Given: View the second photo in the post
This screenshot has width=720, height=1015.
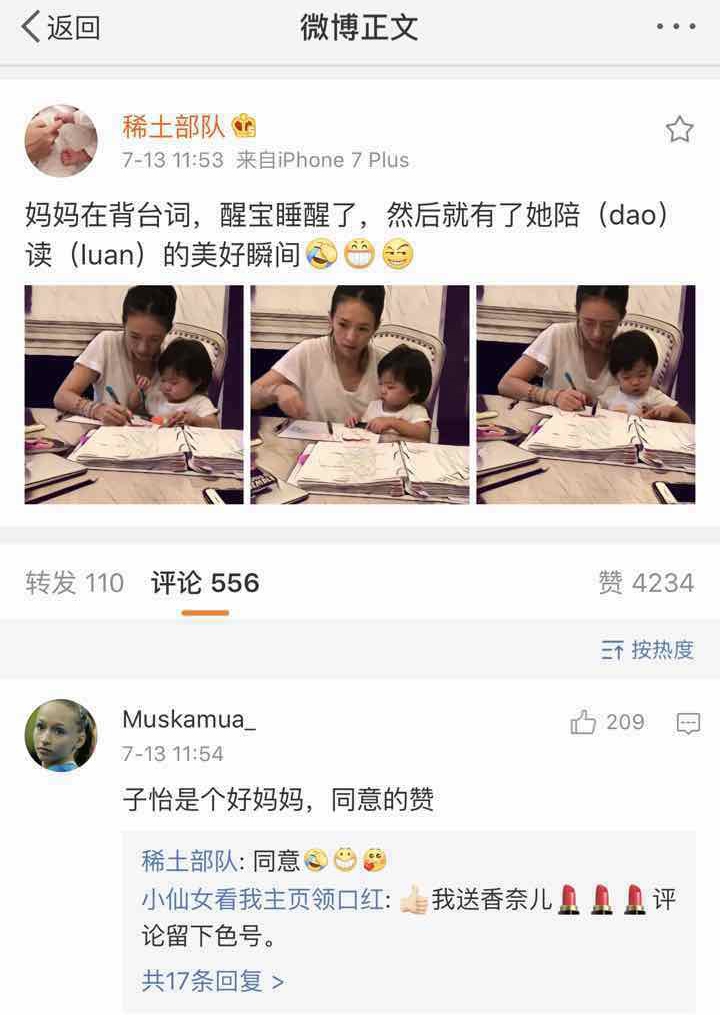Looking at the screenshot, I should click(359, 394).
